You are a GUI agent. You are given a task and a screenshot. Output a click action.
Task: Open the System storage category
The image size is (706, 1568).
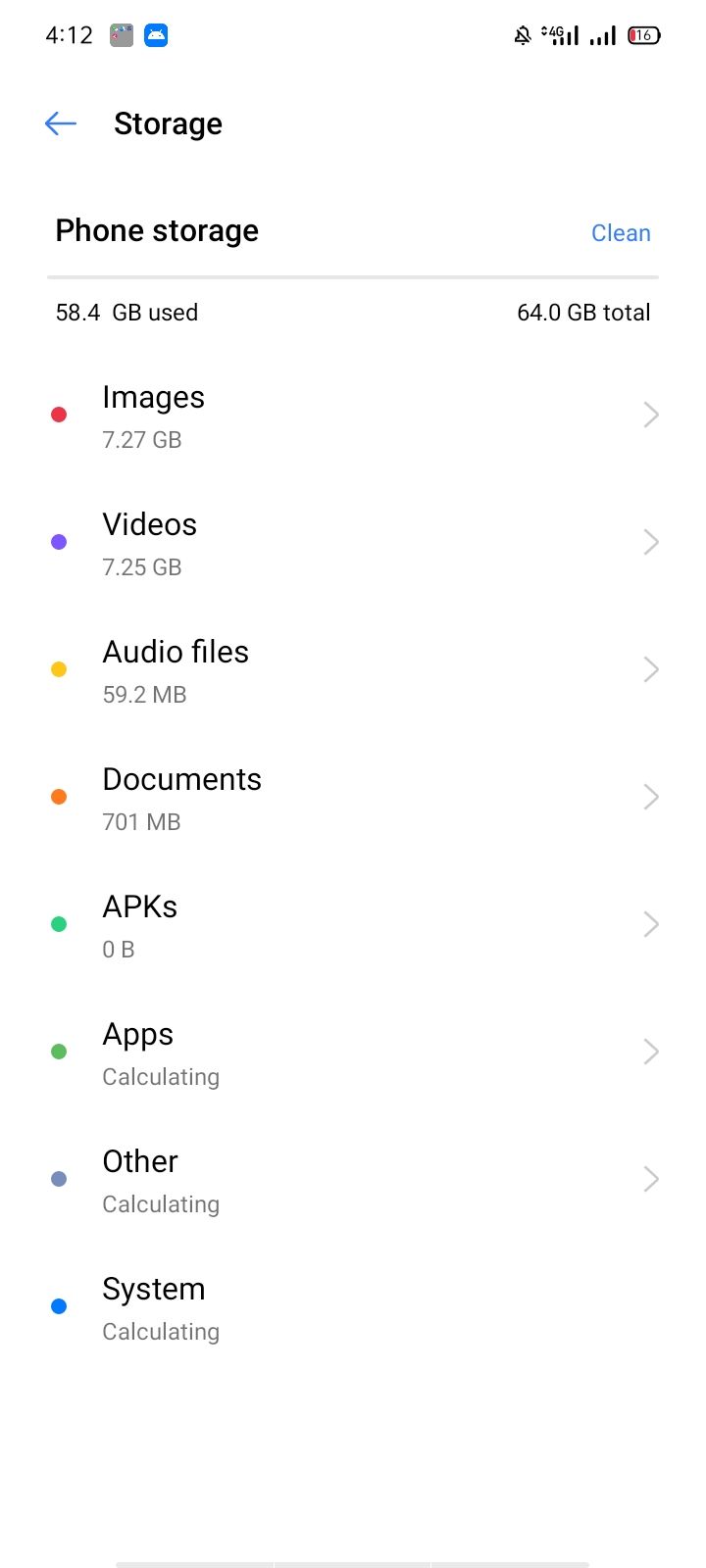click(x=353, y=1305)
